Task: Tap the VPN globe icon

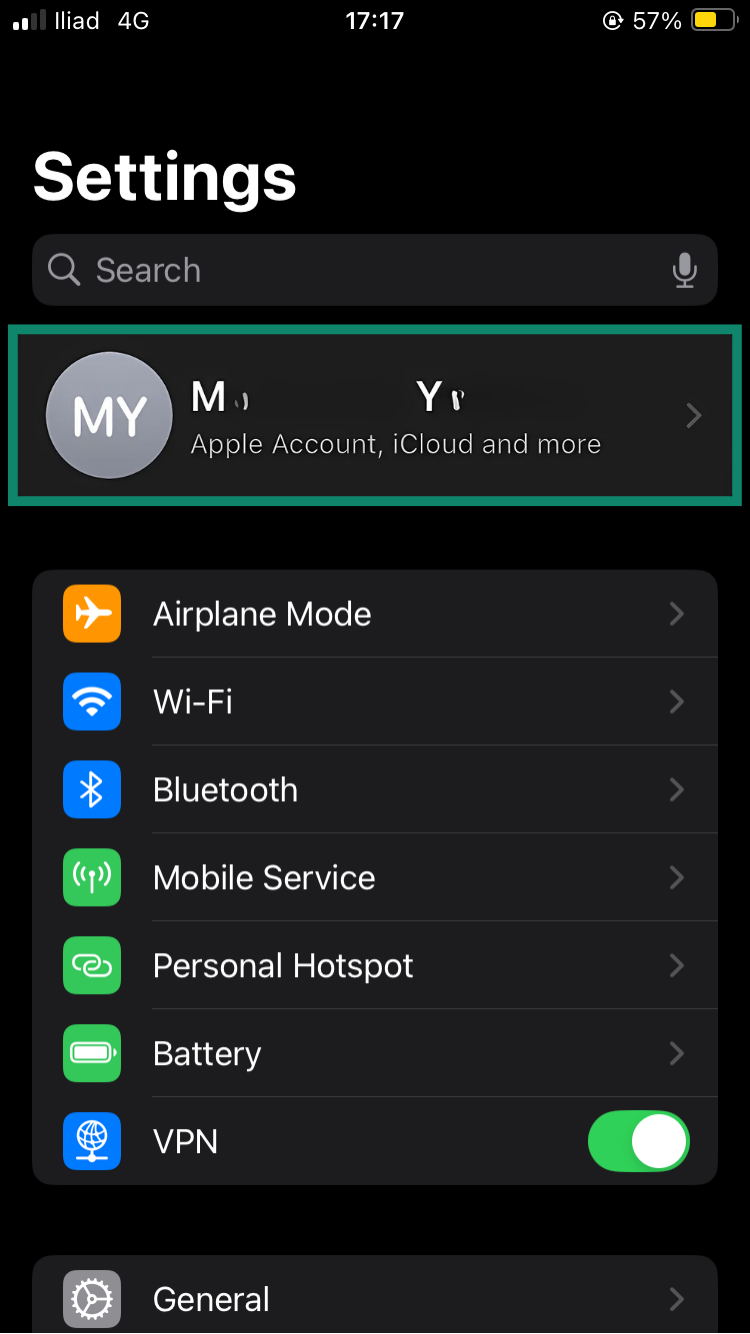Action: [92, 1141]
